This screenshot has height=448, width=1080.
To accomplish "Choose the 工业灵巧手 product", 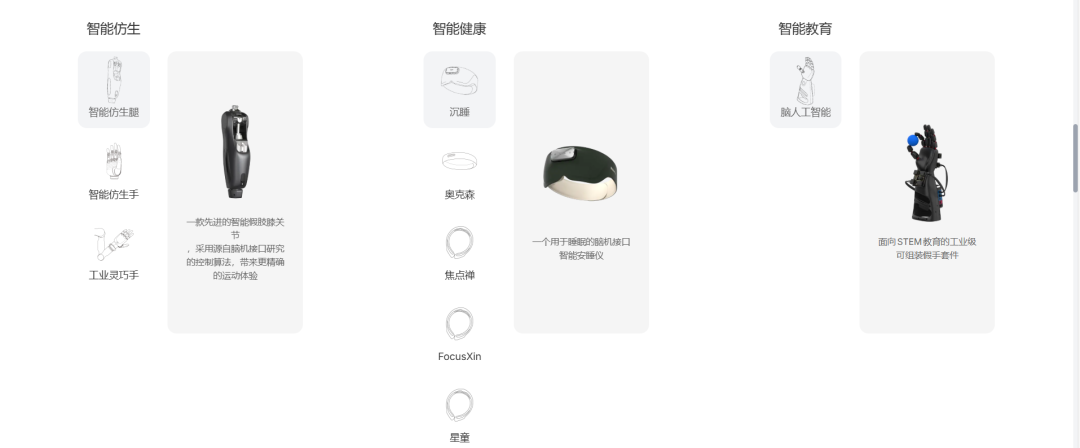I will tap(114, 253).
